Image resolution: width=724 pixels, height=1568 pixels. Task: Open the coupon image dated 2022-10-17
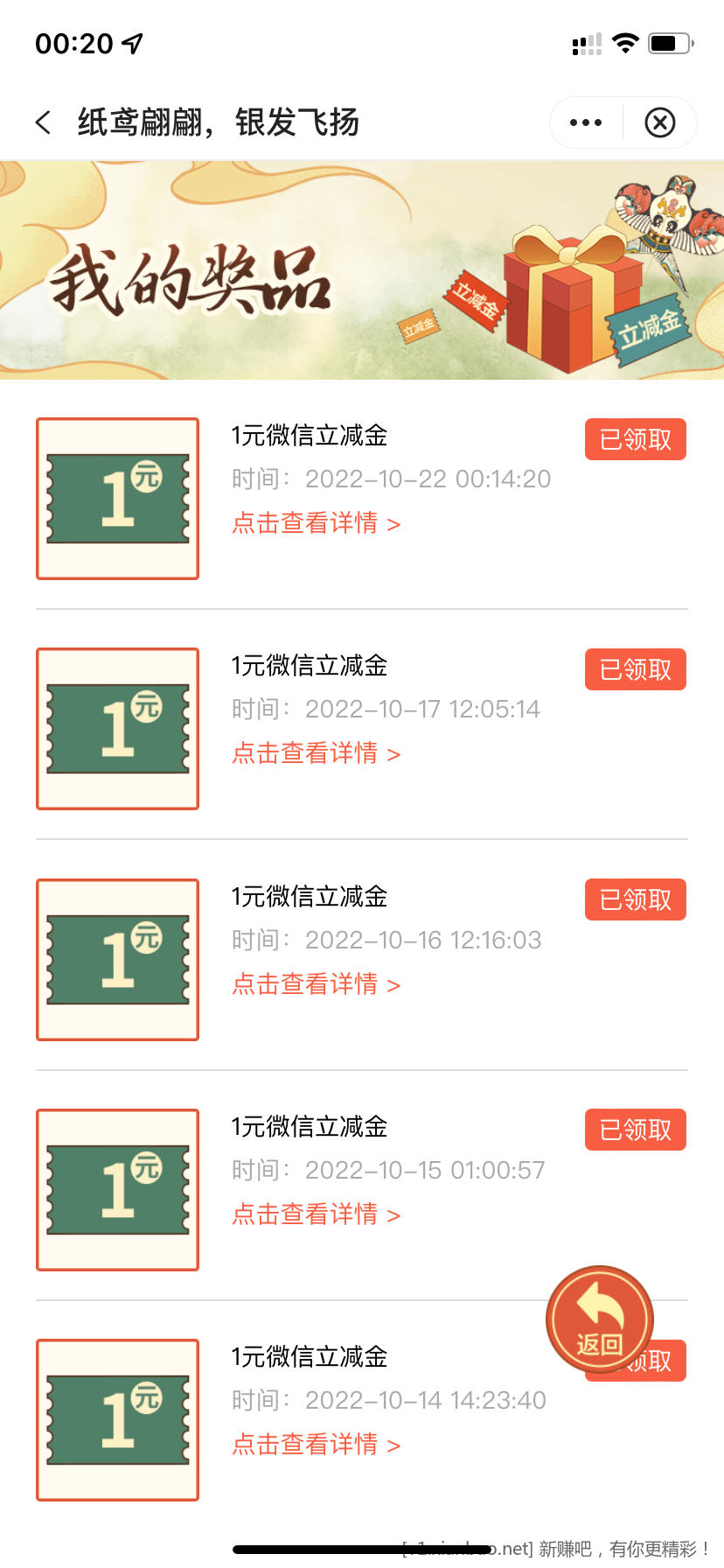pyautogui.click(x=117, y=729)
